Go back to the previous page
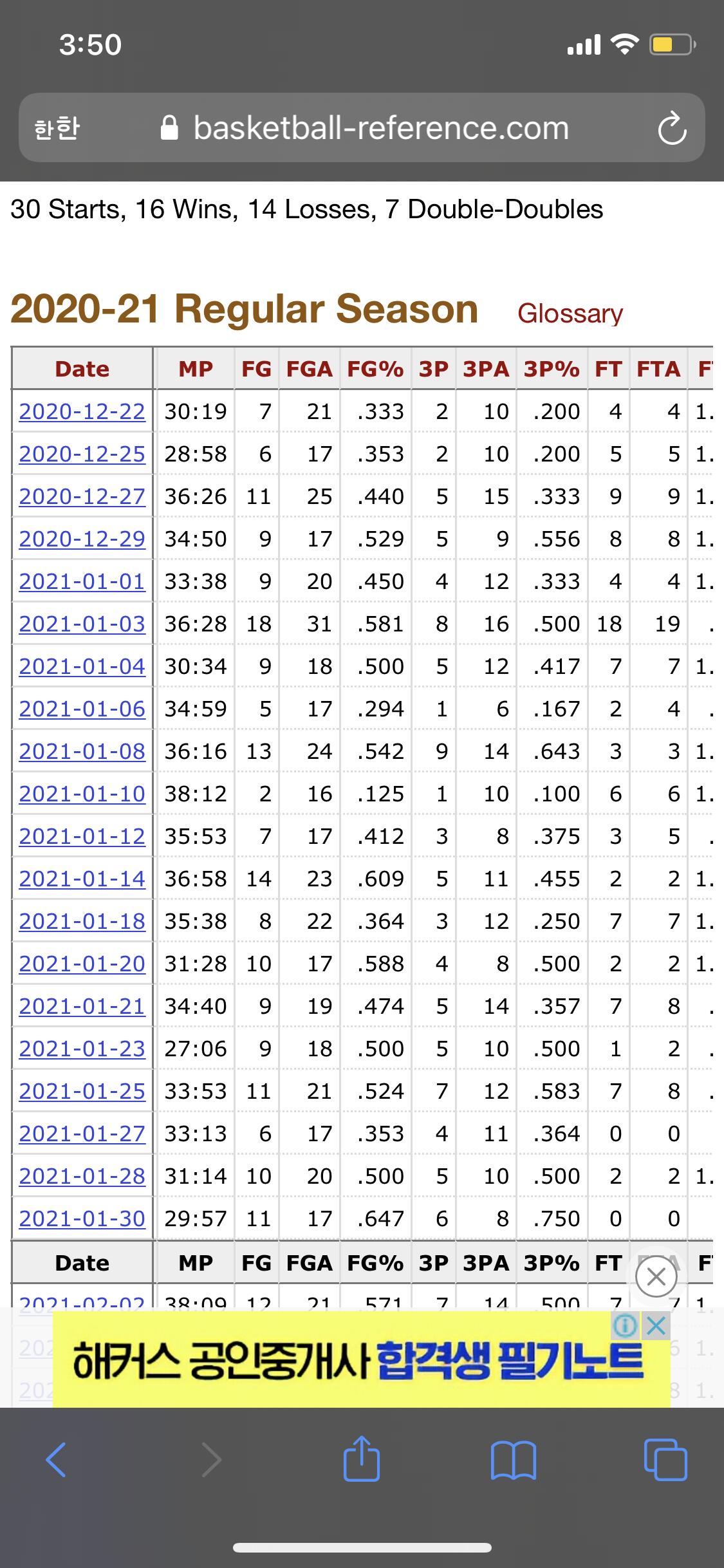This screenshot has width=724, height=1568. click(x=56, y=1459)
